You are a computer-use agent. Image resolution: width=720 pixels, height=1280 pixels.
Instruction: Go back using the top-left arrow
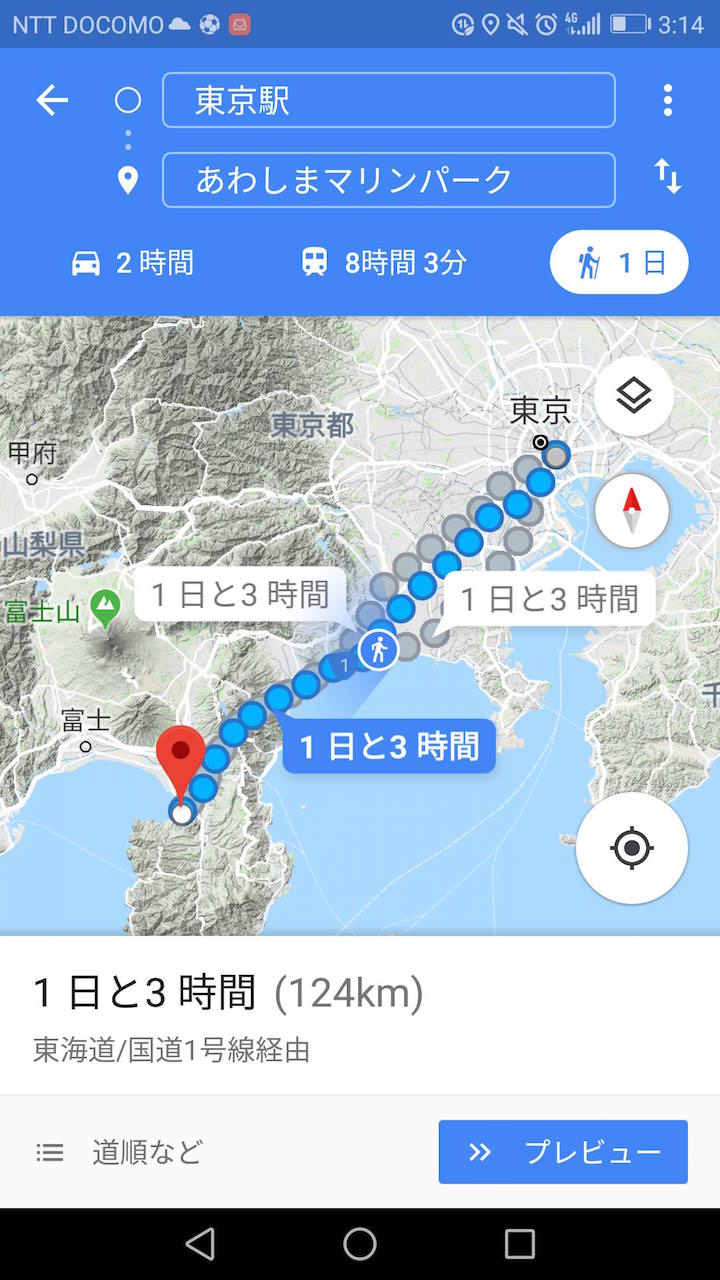point(52,100)
